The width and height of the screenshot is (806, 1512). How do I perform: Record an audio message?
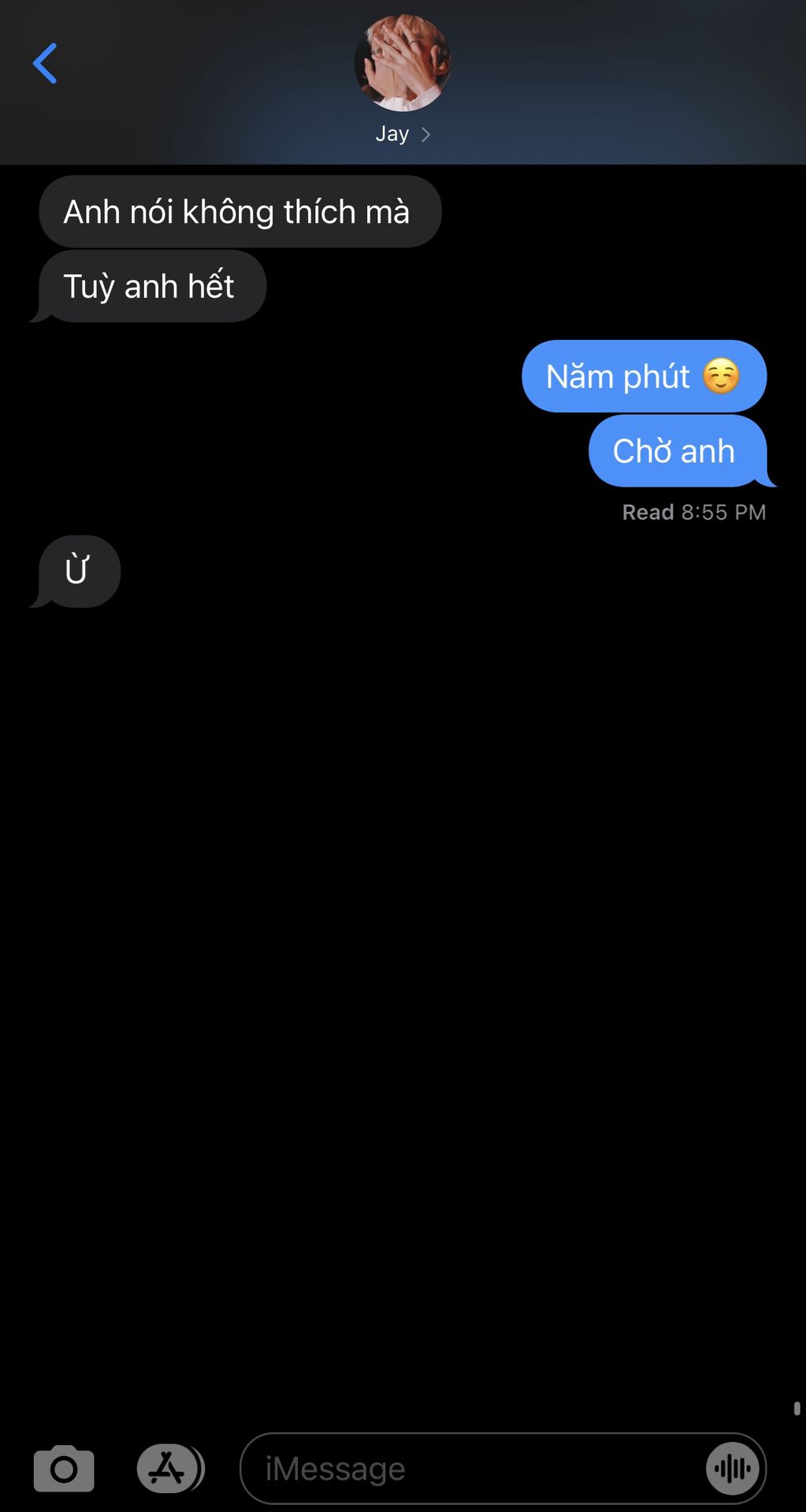coord(733,1469)
